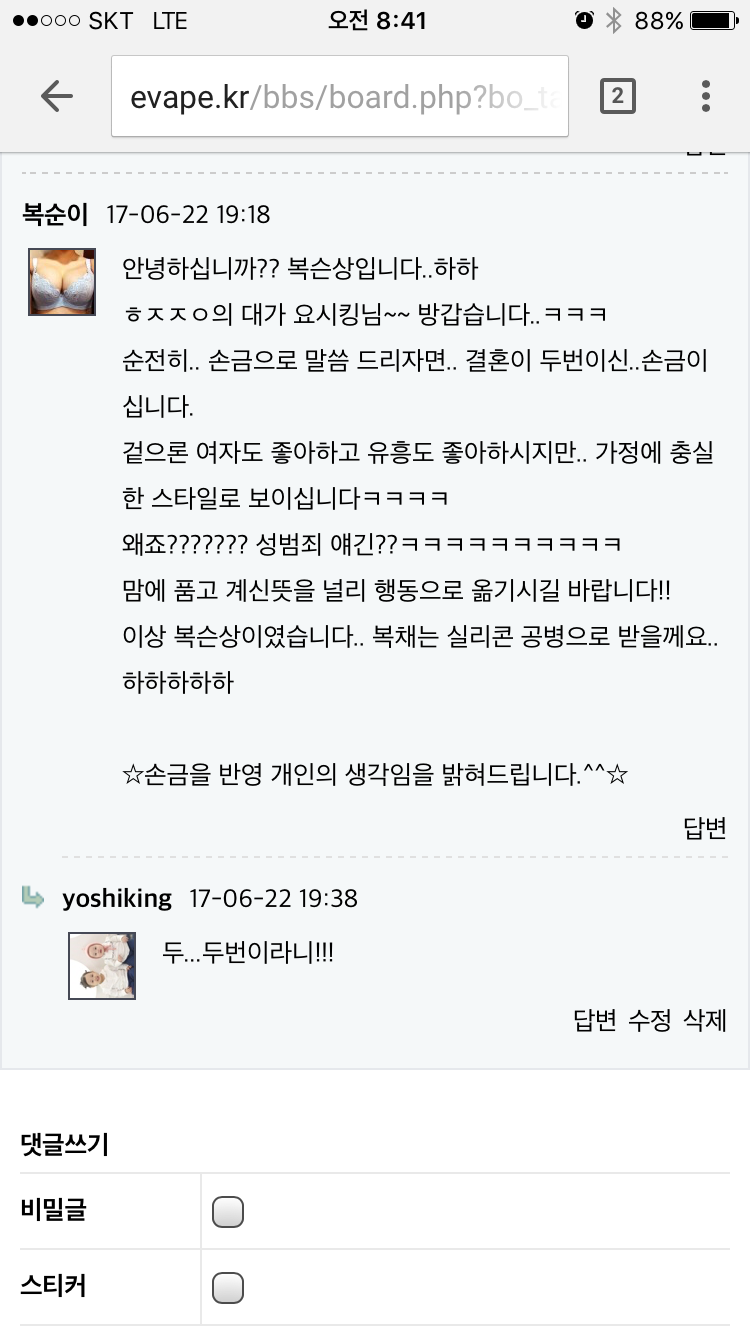Screen dimensions: 750x1334
Task: Reply to 복순이's comment via 답변
Action: tap(704, 828)
